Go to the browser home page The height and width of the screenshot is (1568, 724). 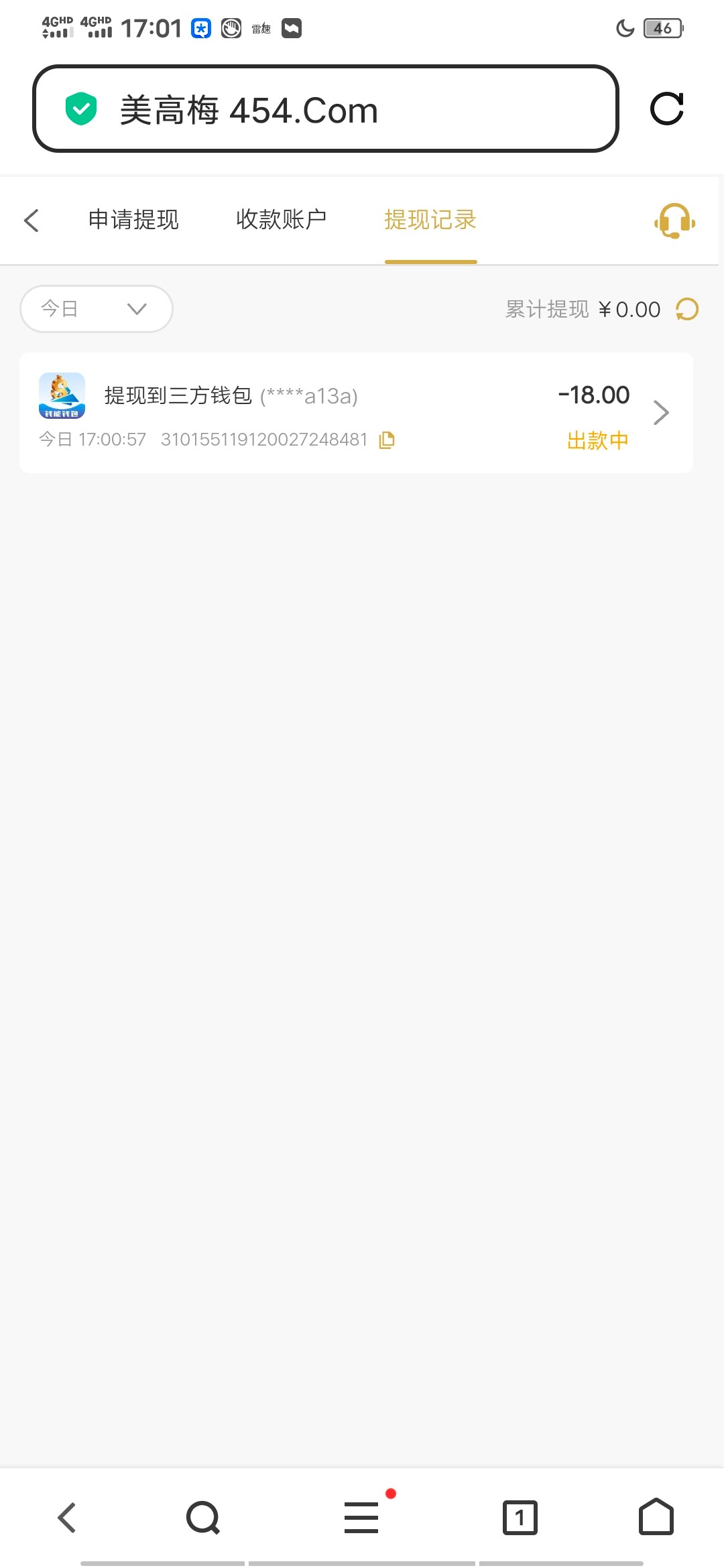tap(656, 1516)
